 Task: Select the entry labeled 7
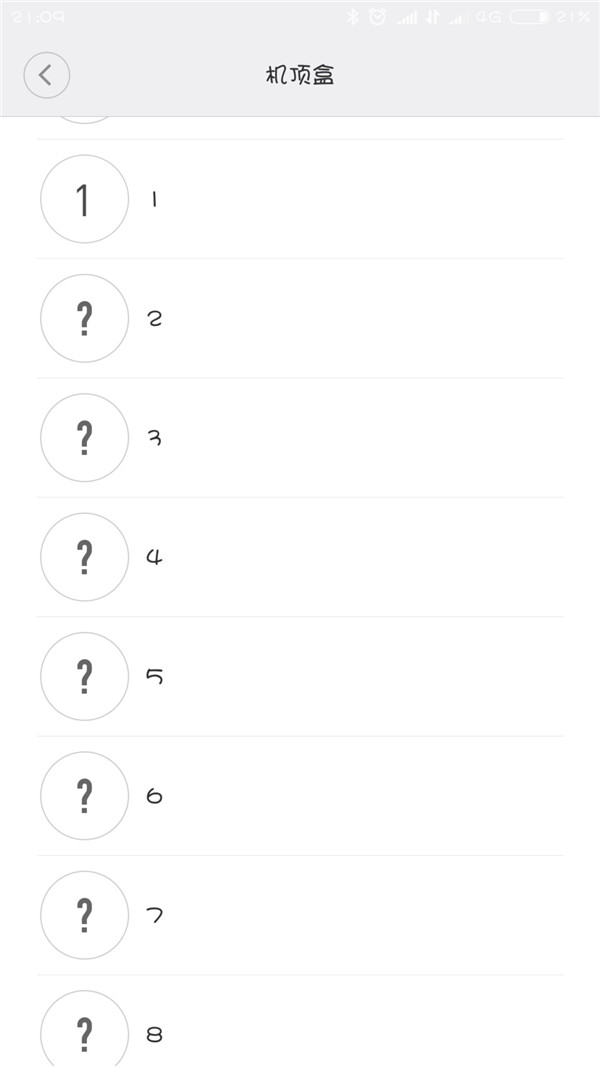coord(154,915)
